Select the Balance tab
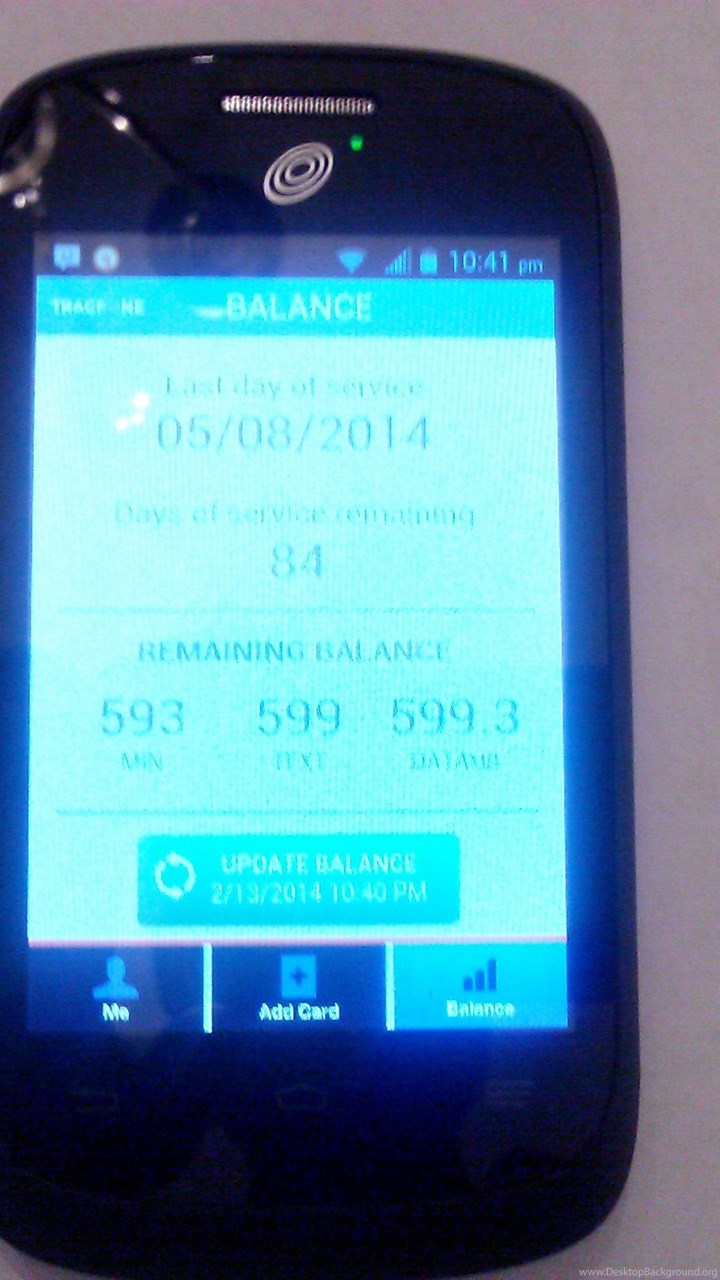Viewport: 720px width, 1280px height. pos(481,985)
